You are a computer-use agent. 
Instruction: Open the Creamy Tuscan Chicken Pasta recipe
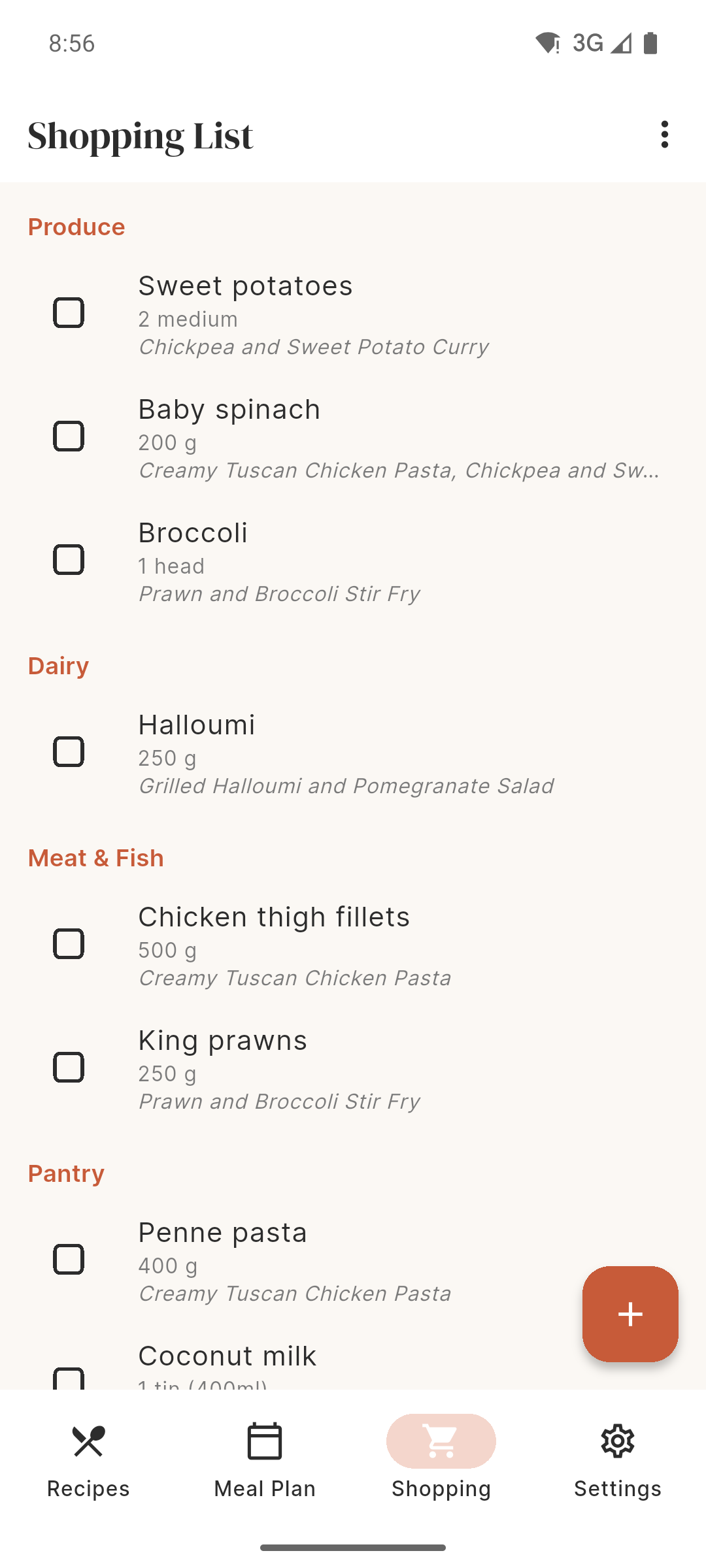[x=294, y=977]
